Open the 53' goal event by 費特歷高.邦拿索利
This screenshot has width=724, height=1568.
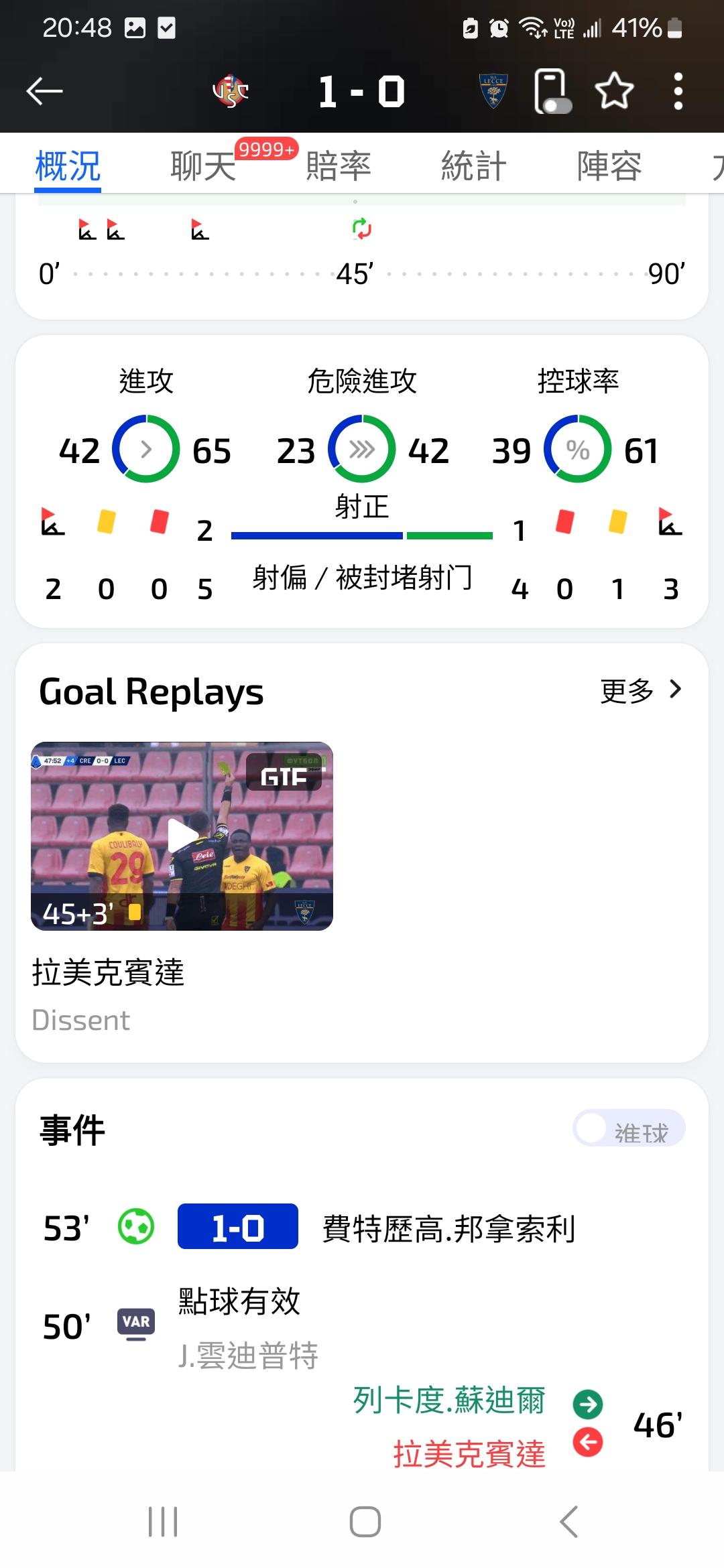448,1228
